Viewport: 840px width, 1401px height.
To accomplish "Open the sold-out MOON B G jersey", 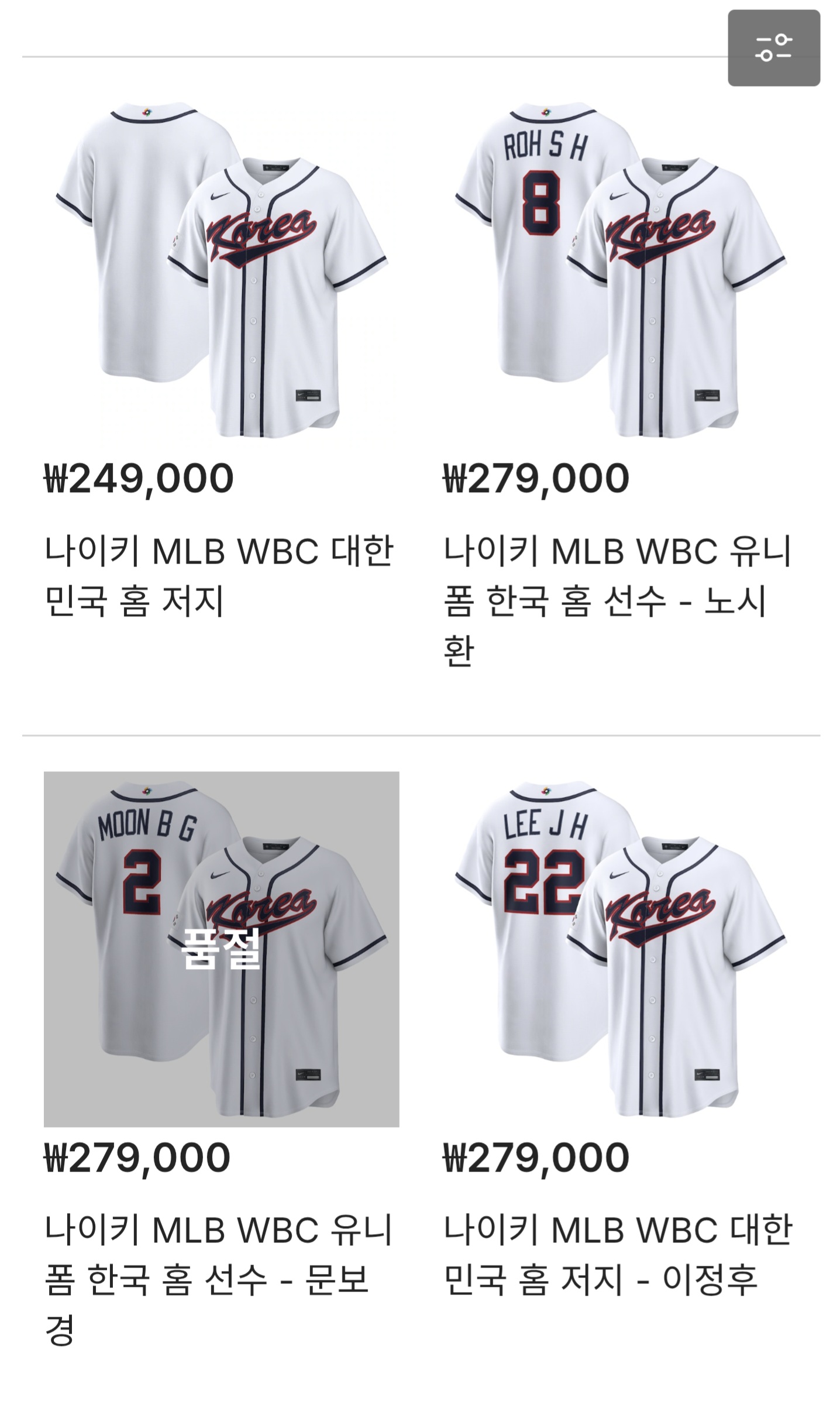I will click(x=221, y=949).
